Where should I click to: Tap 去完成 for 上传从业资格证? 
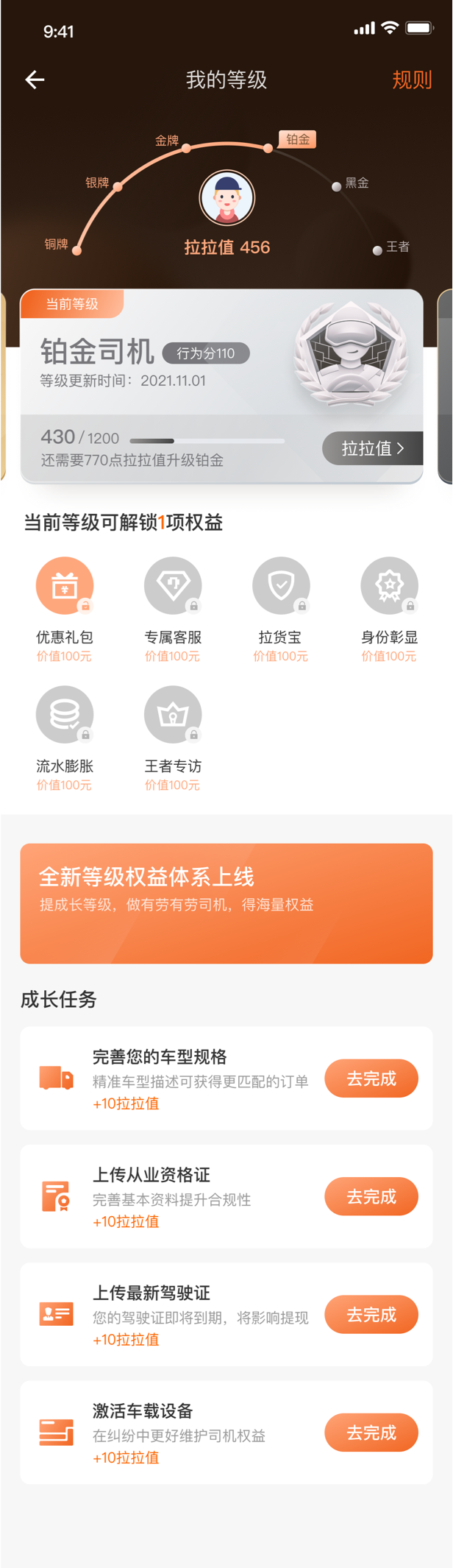371,1196
